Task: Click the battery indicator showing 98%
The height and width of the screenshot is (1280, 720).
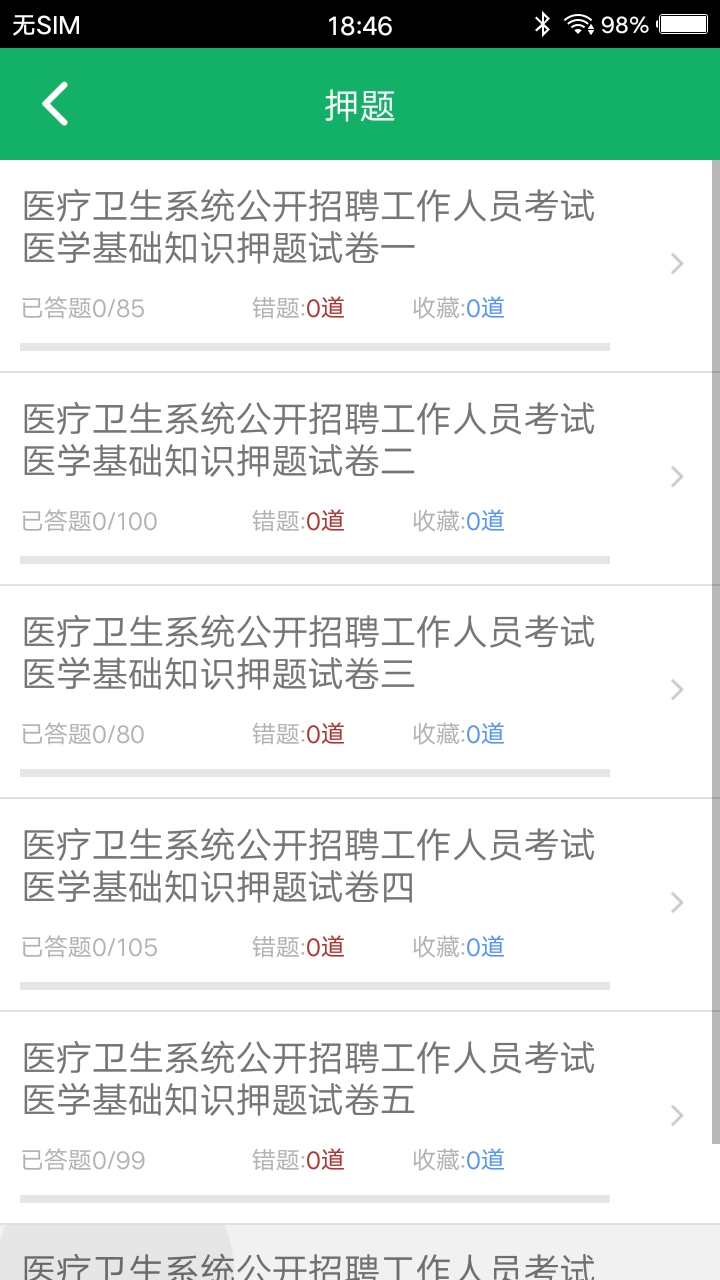Action: point(682,23)
